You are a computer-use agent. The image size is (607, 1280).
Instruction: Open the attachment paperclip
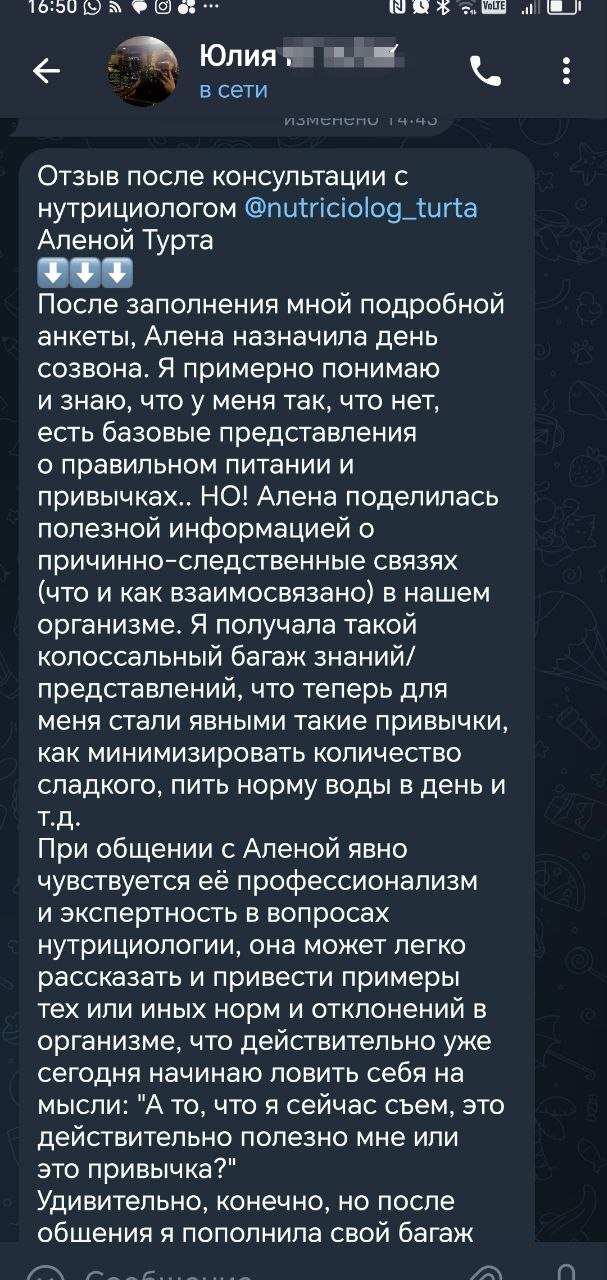click(488, 1270)
